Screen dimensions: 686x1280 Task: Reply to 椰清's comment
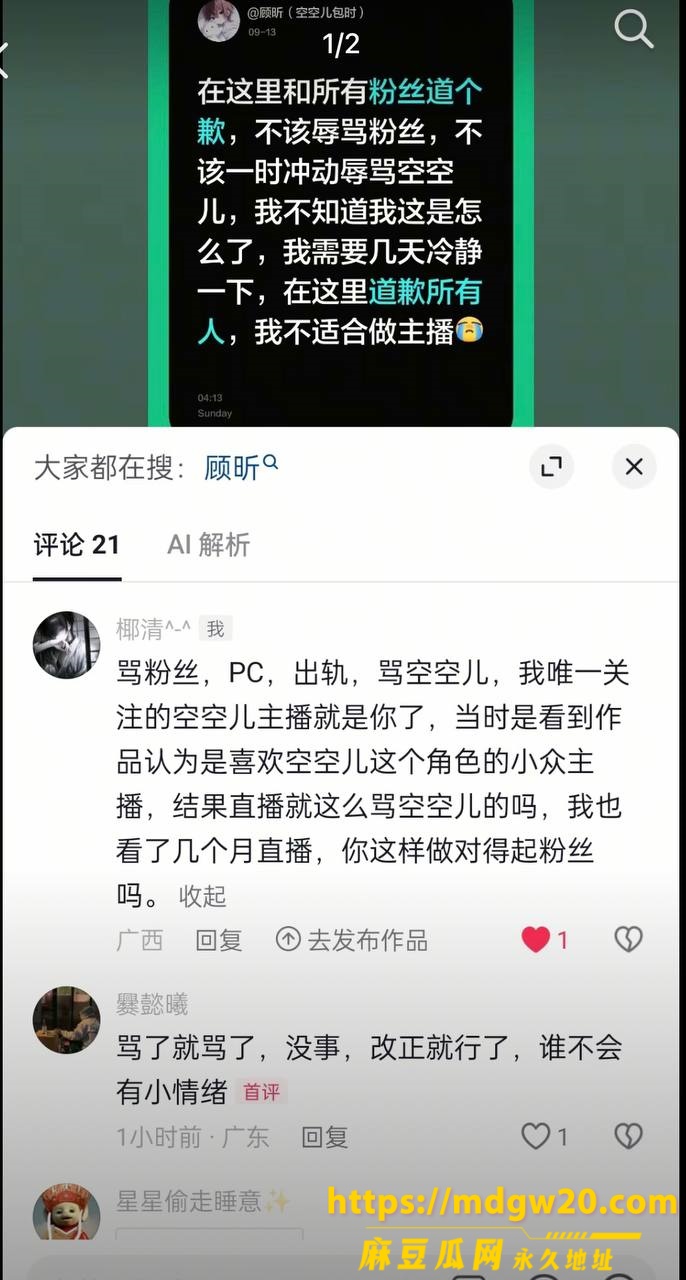[x=219, y=940]
